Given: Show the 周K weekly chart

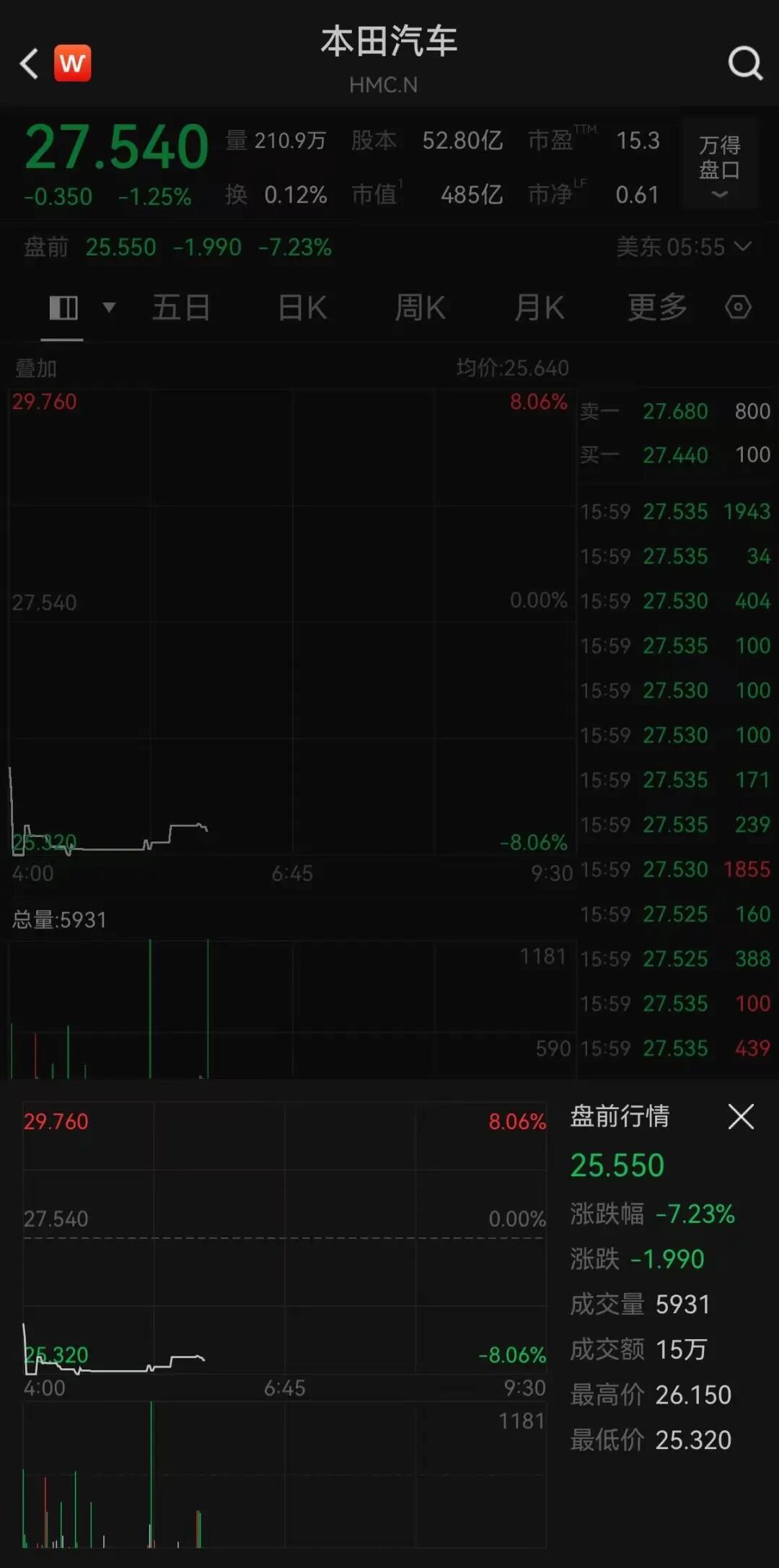Looking at the screenshot, I should pos(420,308).
